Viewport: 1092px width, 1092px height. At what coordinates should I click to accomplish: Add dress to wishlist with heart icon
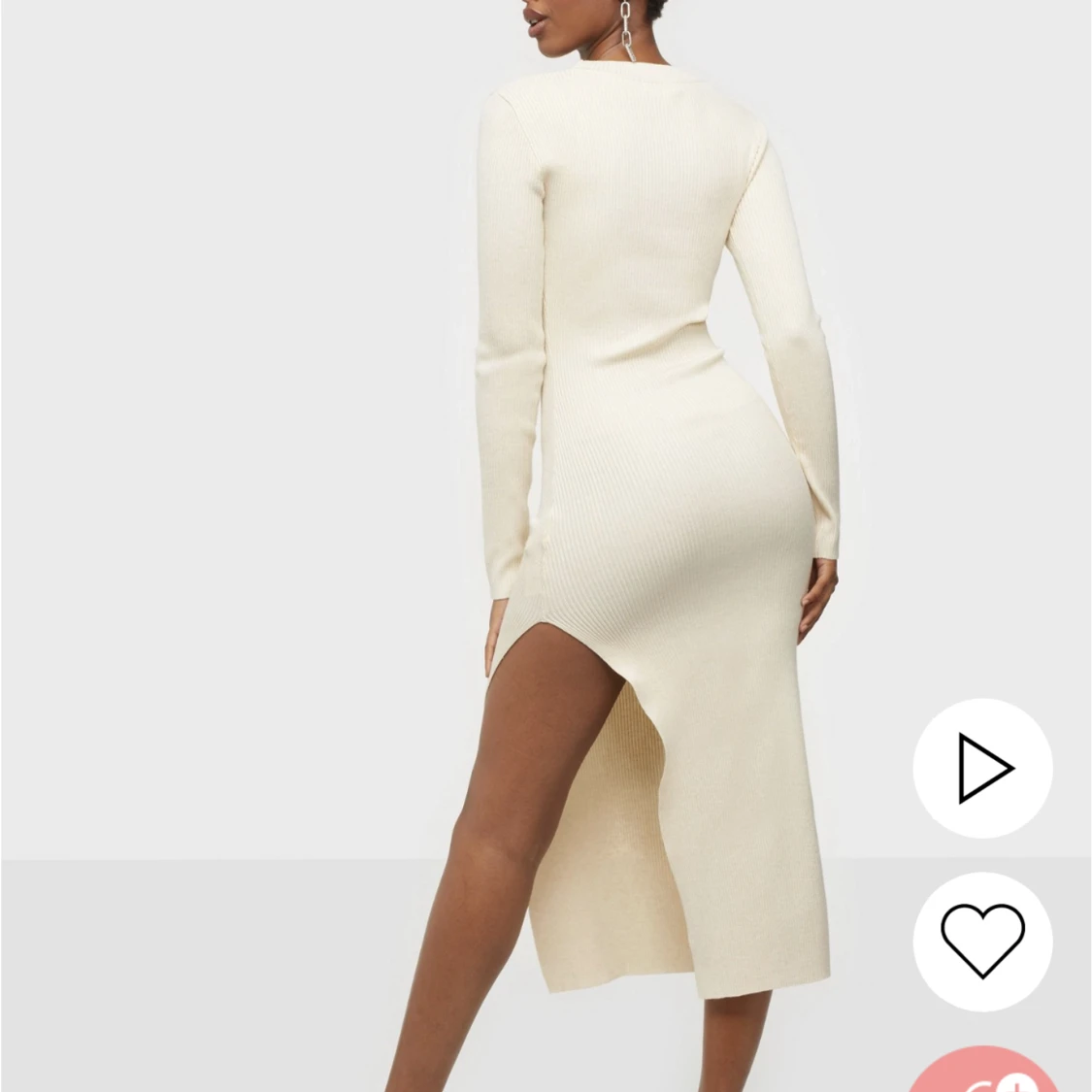(x=982, y=941)
